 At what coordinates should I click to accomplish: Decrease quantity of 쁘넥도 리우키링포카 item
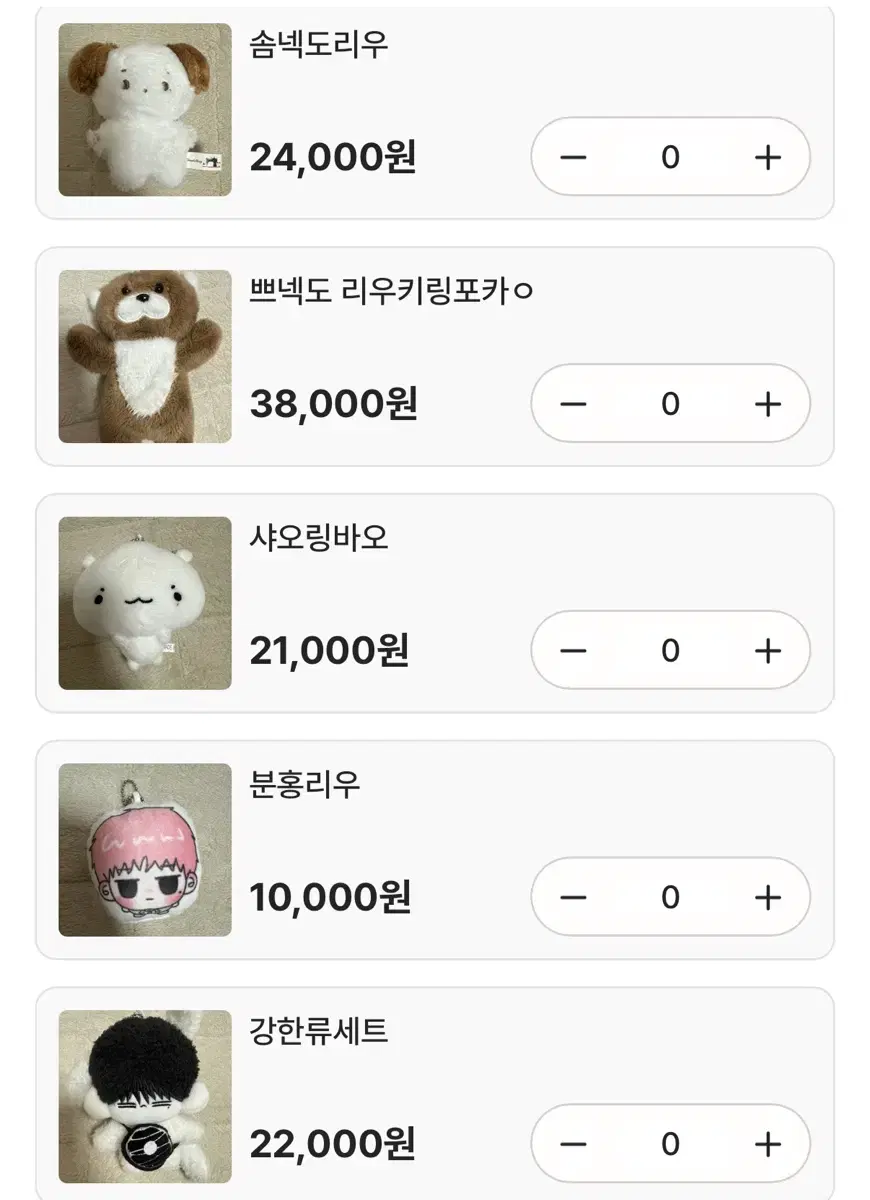(x=572, y=404)
